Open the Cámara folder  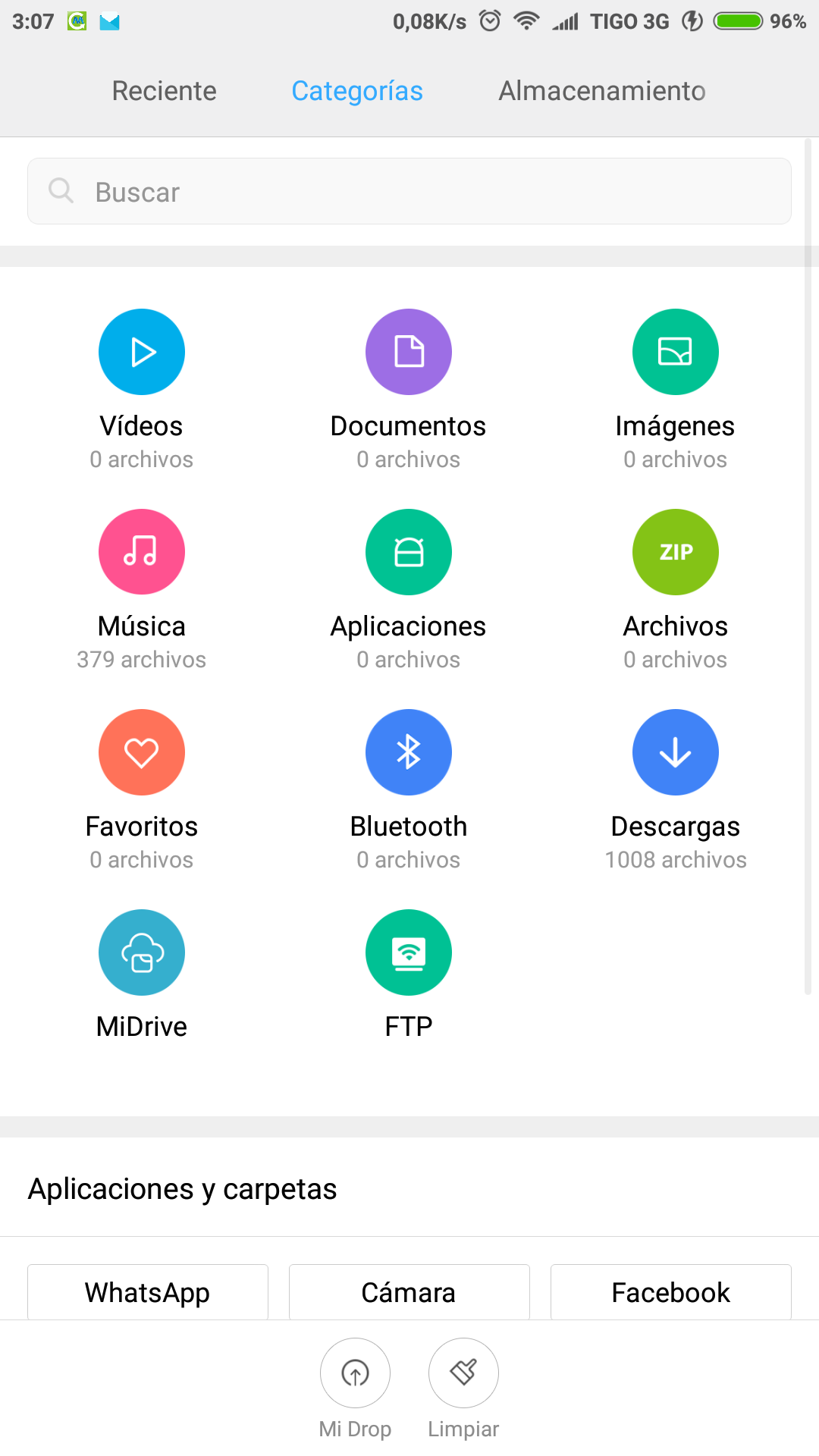point(409,1292)
